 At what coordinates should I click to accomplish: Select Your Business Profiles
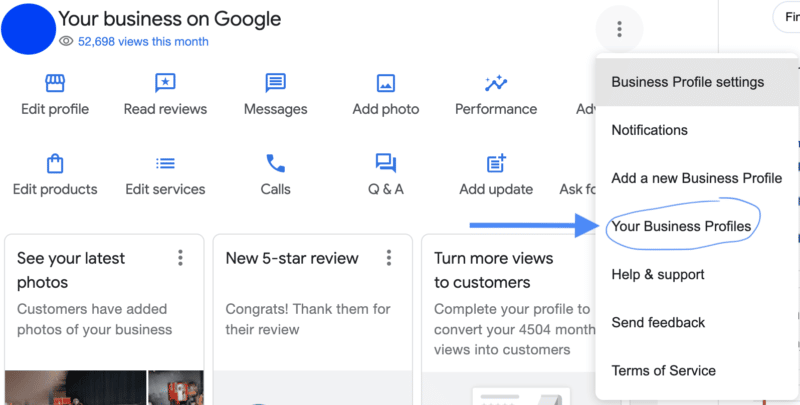[x=681, y=227]
